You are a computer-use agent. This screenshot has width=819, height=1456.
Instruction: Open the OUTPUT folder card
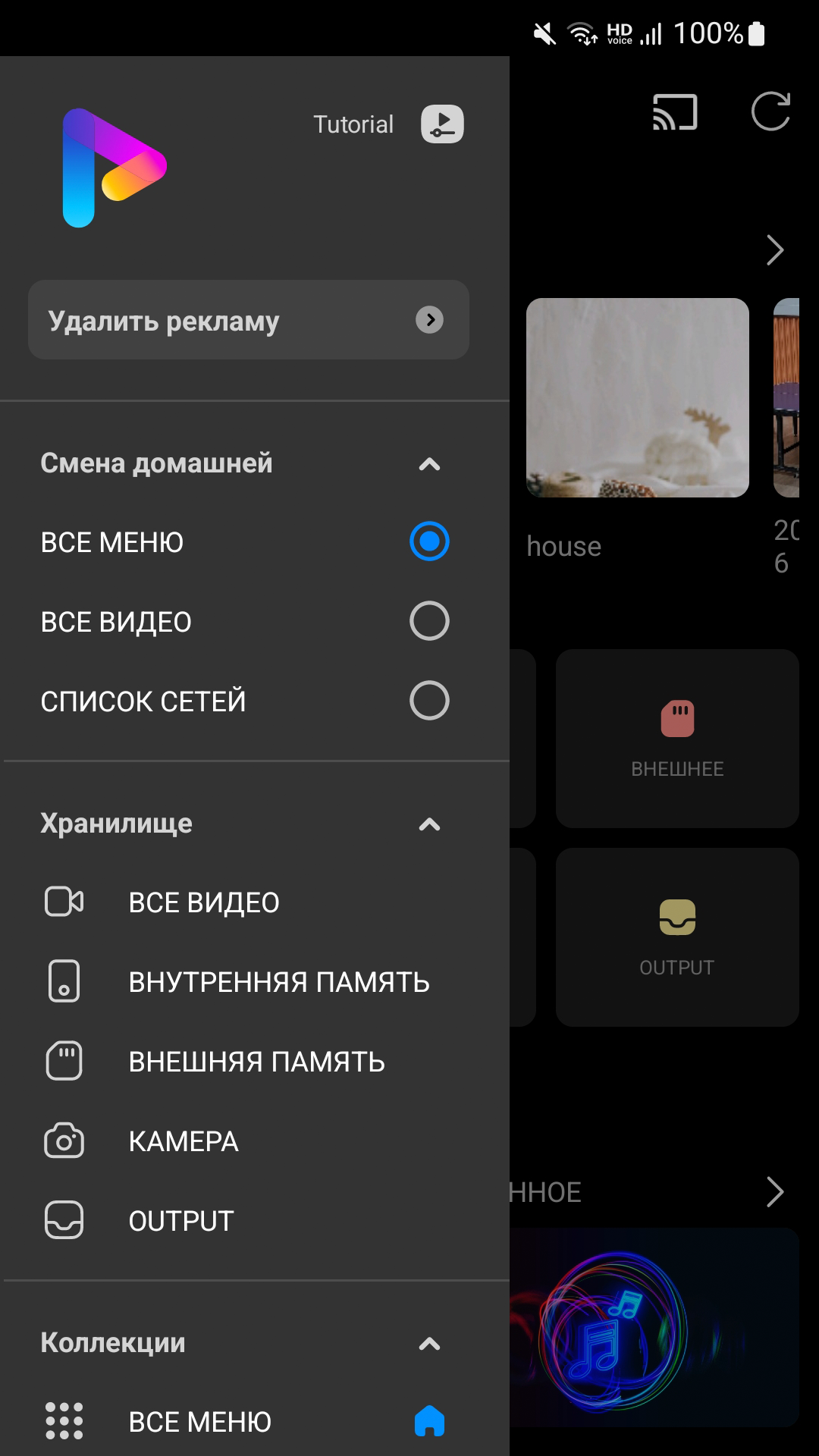677,937
